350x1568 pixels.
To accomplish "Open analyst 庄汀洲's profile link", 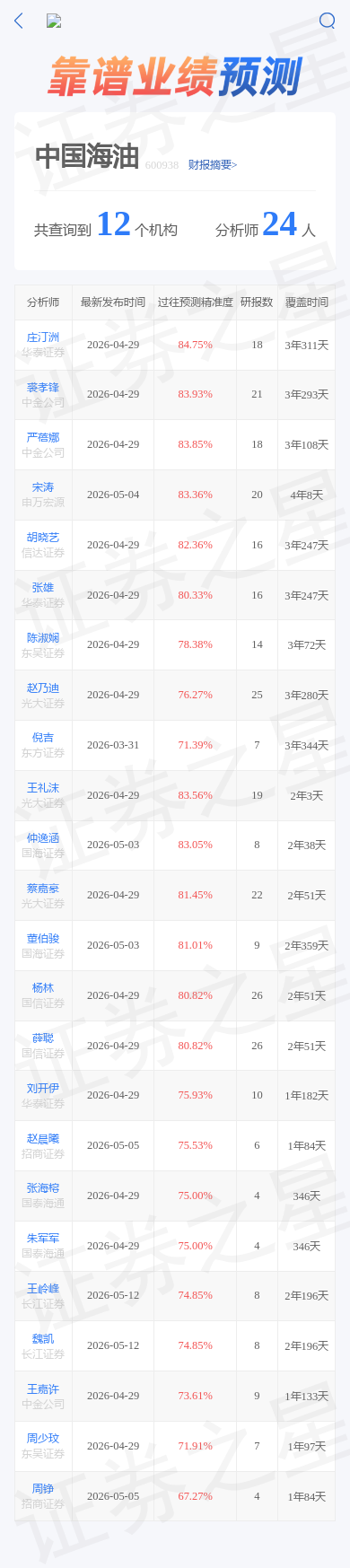I will click(43, 337).
